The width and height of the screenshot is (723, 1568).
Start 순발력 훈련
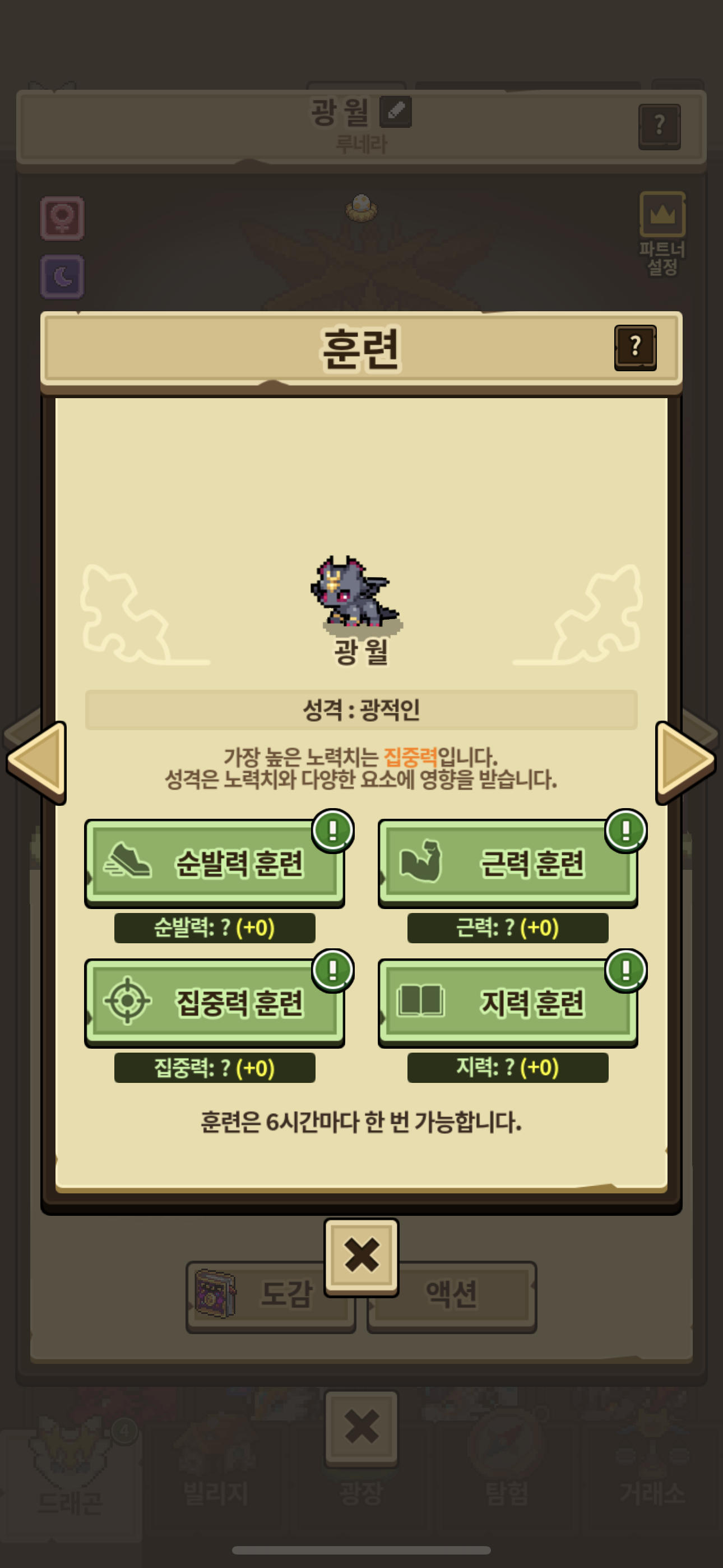[214, 863]
